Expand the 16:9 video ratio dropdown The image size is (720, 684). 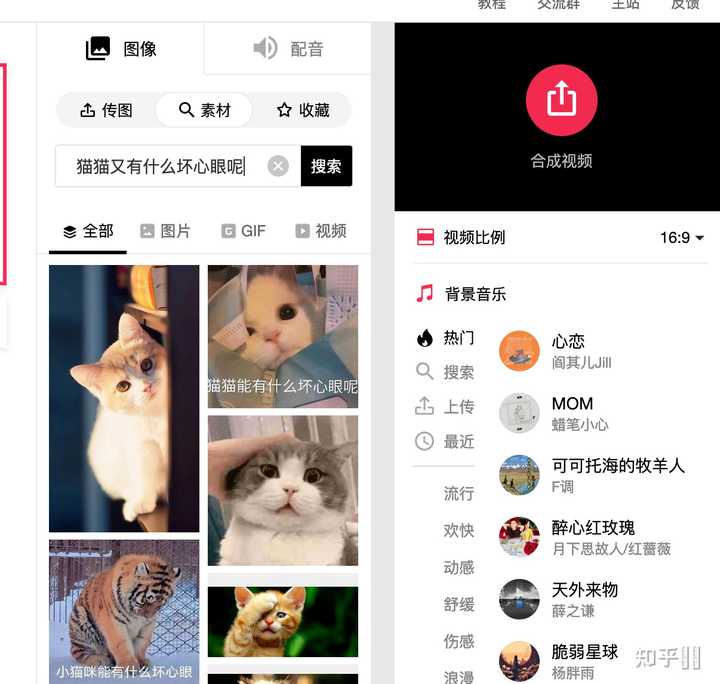tap(682, 238)
